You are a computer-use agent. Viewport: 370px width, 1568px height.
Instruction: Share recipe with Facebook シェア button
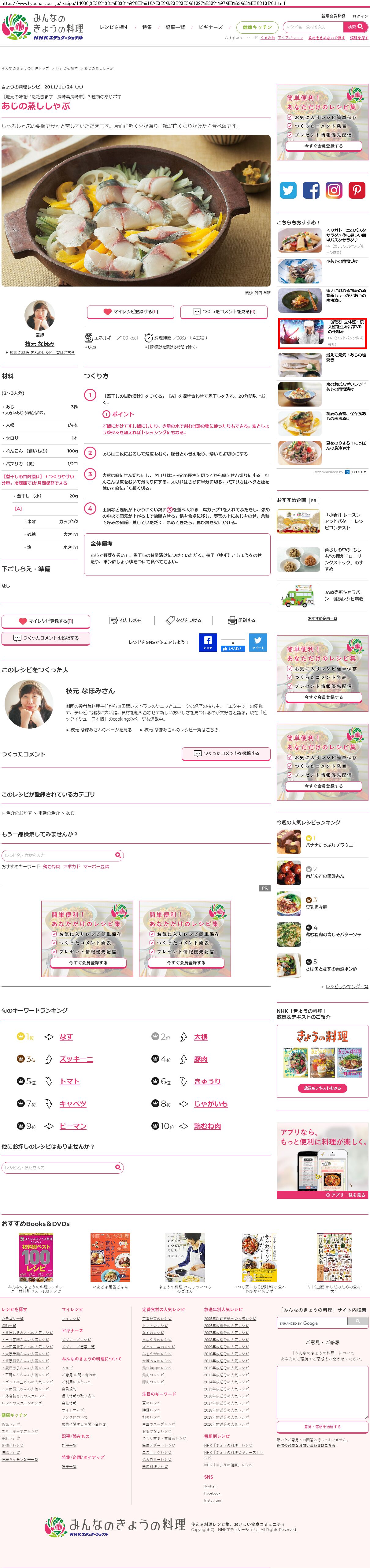click(208, 642)
